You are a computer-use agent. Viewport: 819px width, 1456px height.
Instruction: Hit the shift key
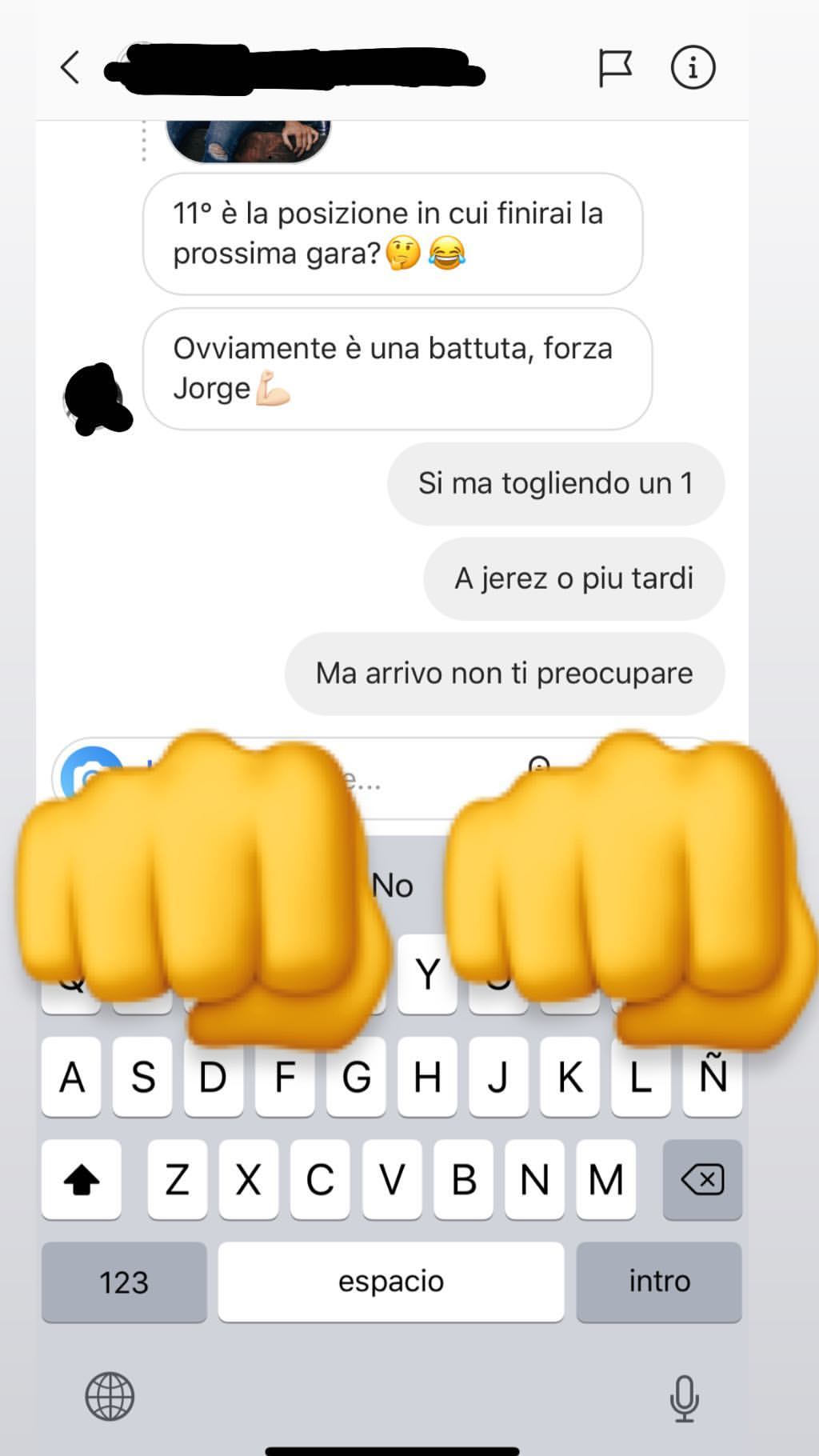pyautogui.click(x=81, y=1179)
